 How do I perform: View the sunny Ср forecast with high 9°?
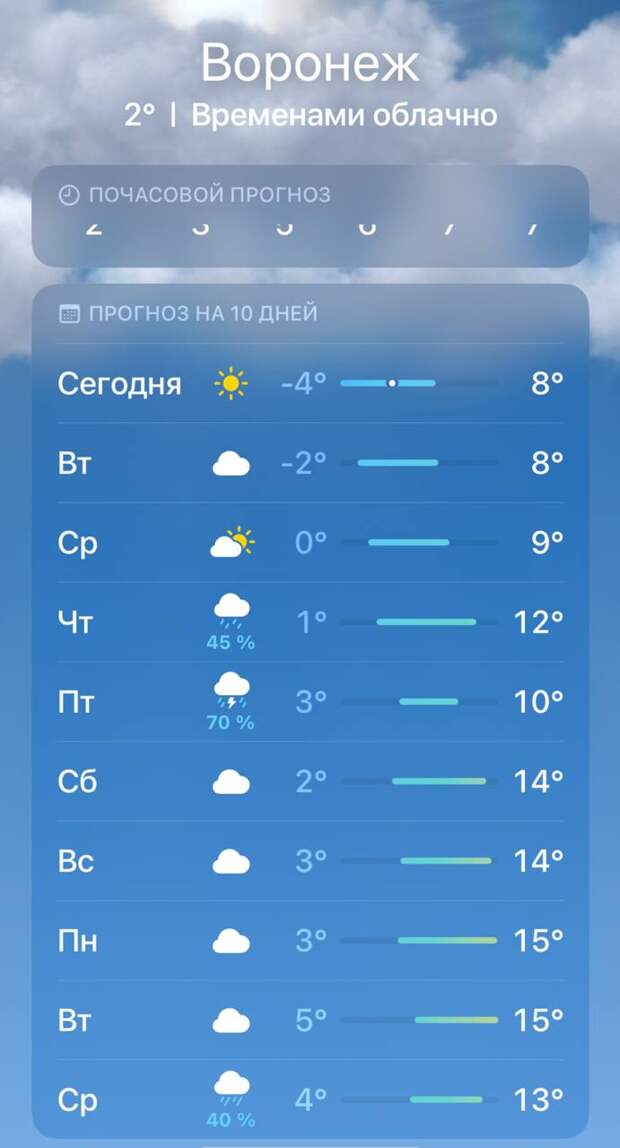click(310, 543)
